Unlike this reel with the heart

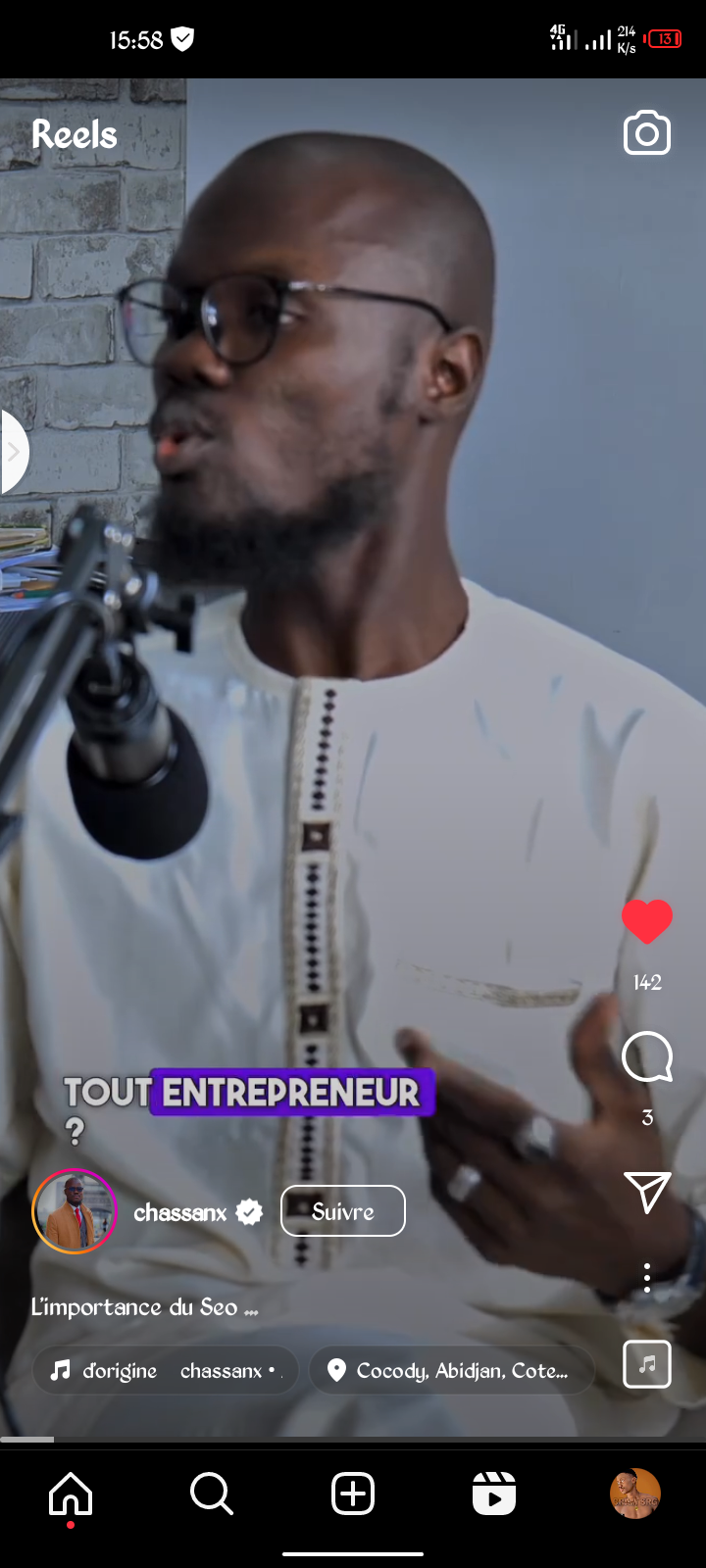[x=647, y=921]
